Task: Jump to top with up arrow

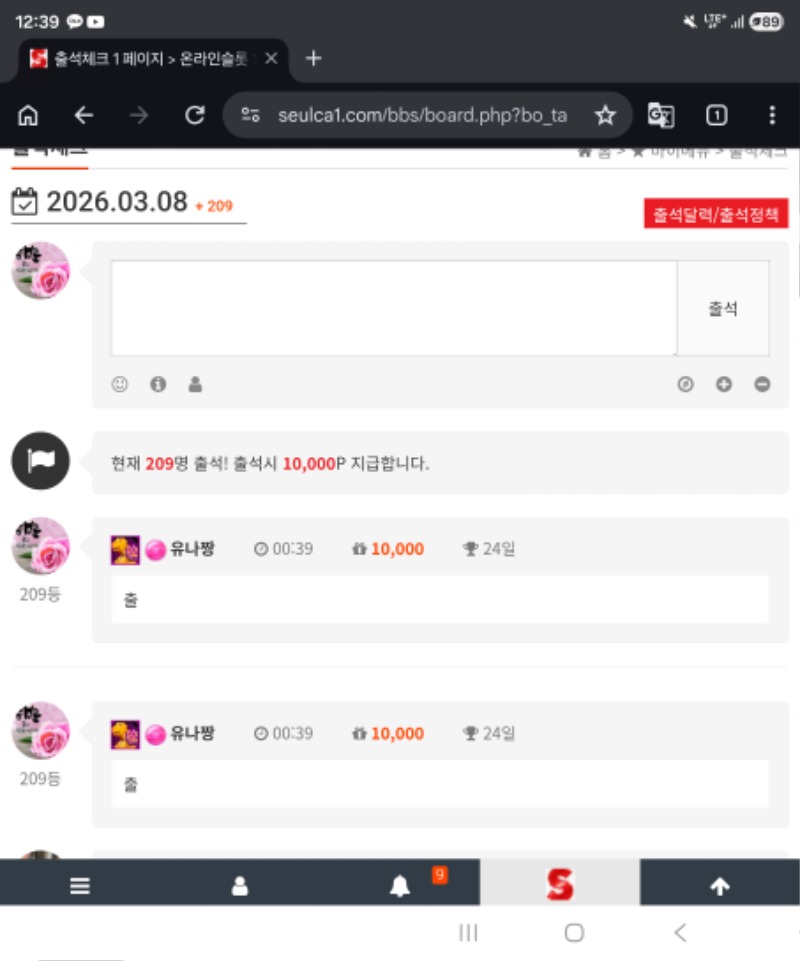Action: [x=719, y=886]
